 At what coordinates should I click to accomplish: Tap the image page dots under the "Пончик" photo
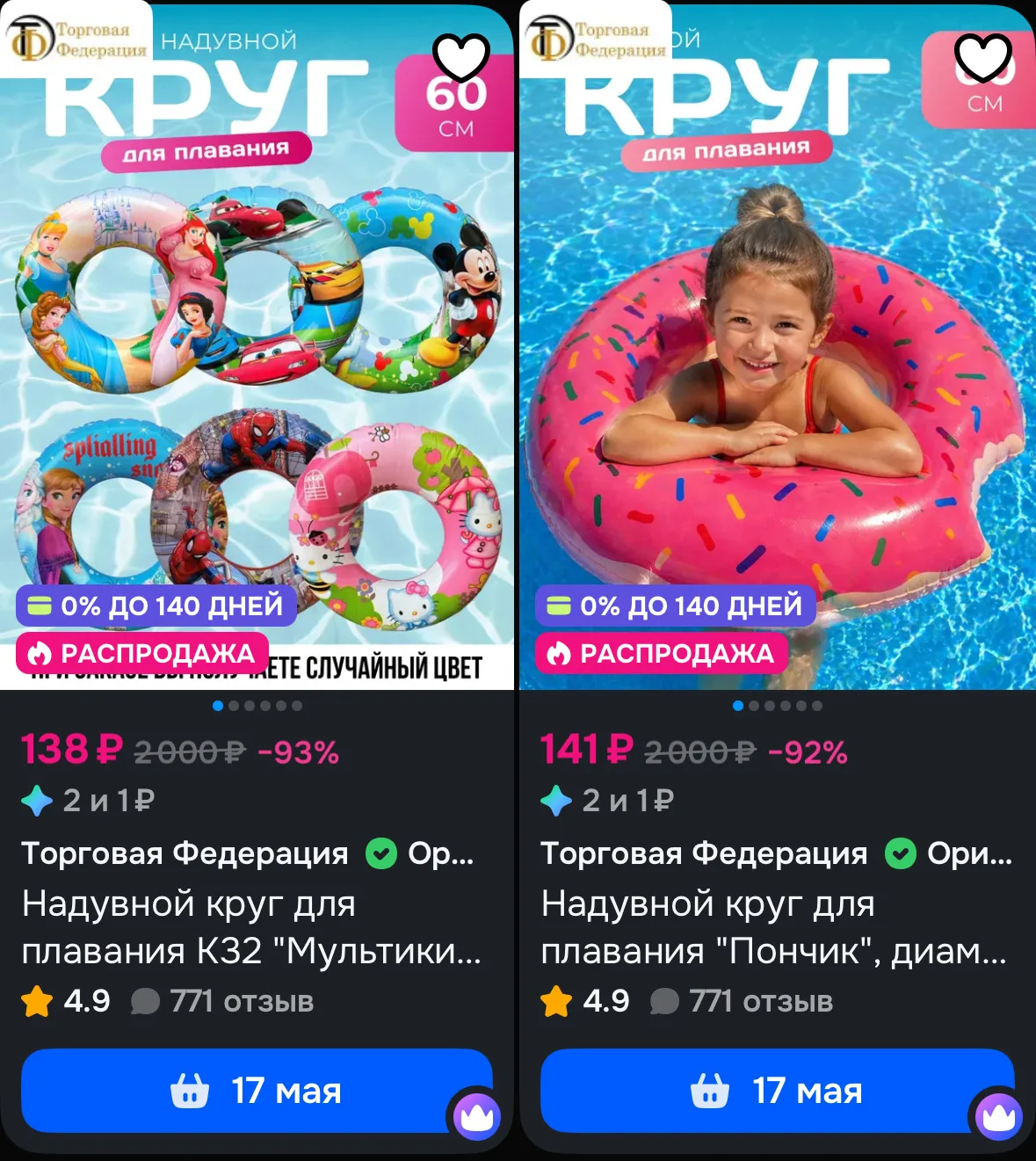(778, 706)
